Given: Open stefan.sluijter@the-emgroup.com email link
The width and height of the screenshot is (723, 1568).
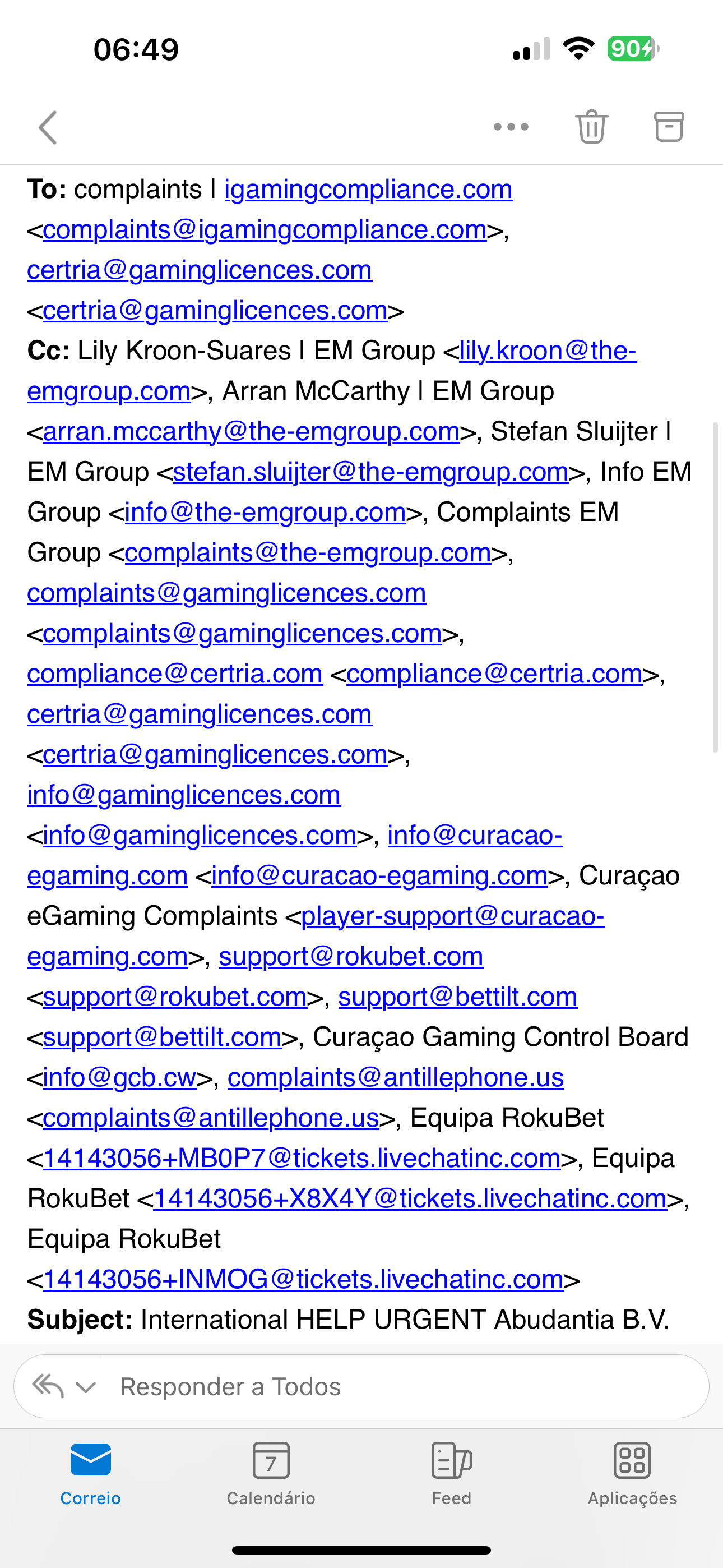Looking at the screenshot, I should coord(370,472).
